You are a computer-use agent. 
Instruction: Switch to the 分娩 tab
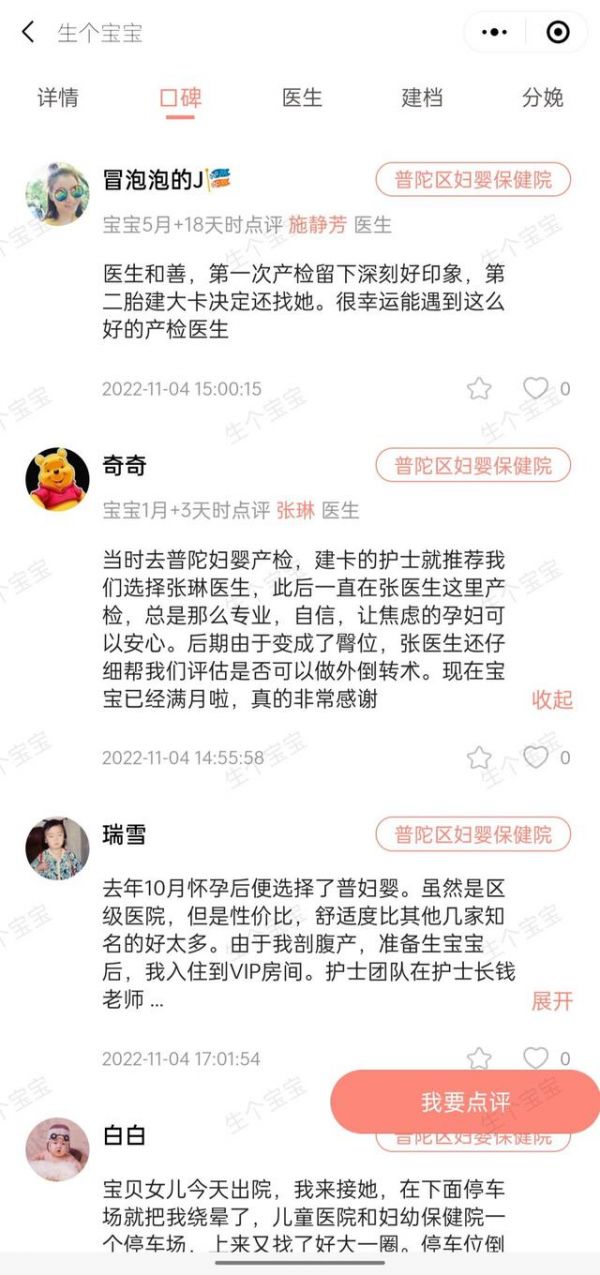(x=543, y=97)
